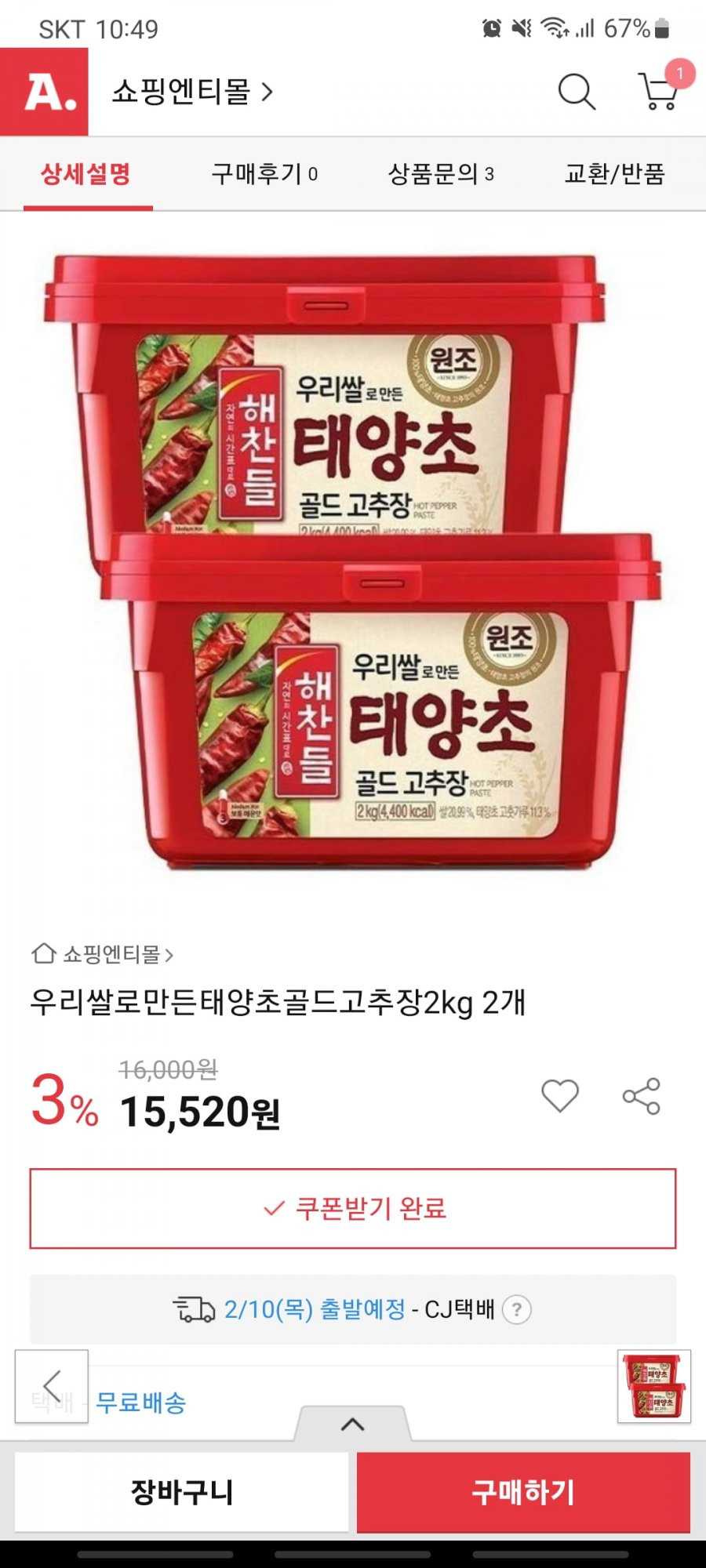The image size is (706, 1568).
Task: Open the search icon in header
Action: (x=577, y=93)
